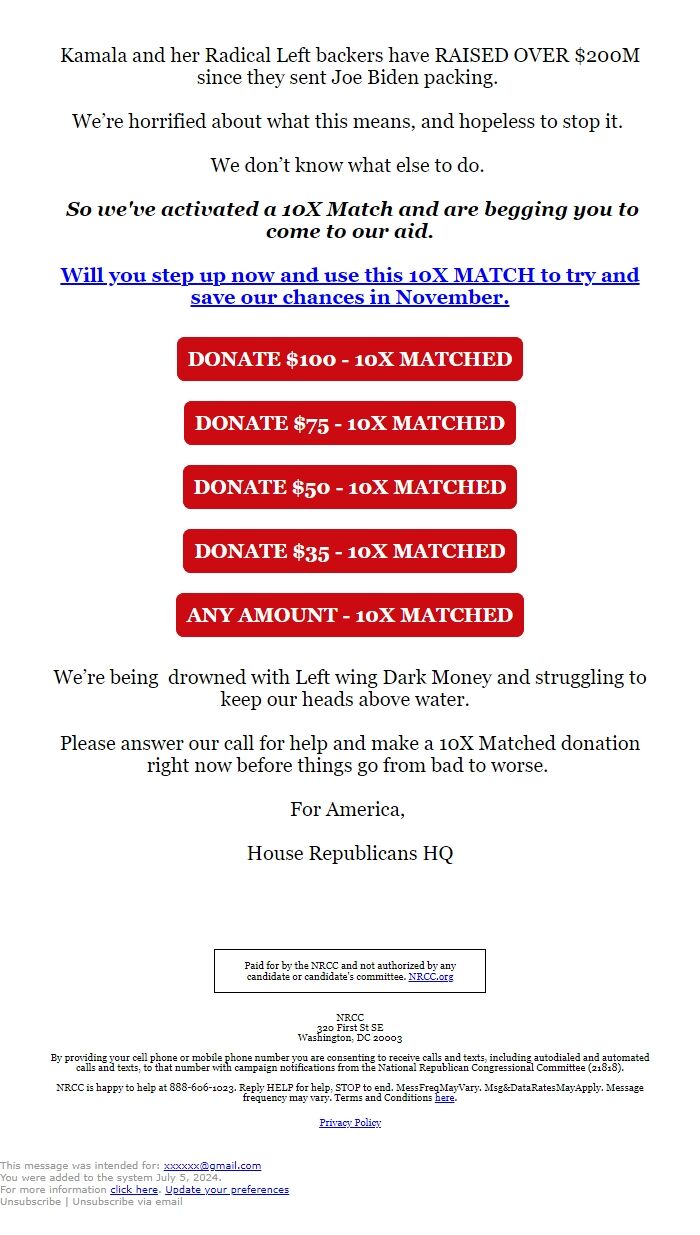Viewport: 700px width, 1235px height.
Task: Tap DONATE $35 - 10X MATCHED
Action: point(350,551)
